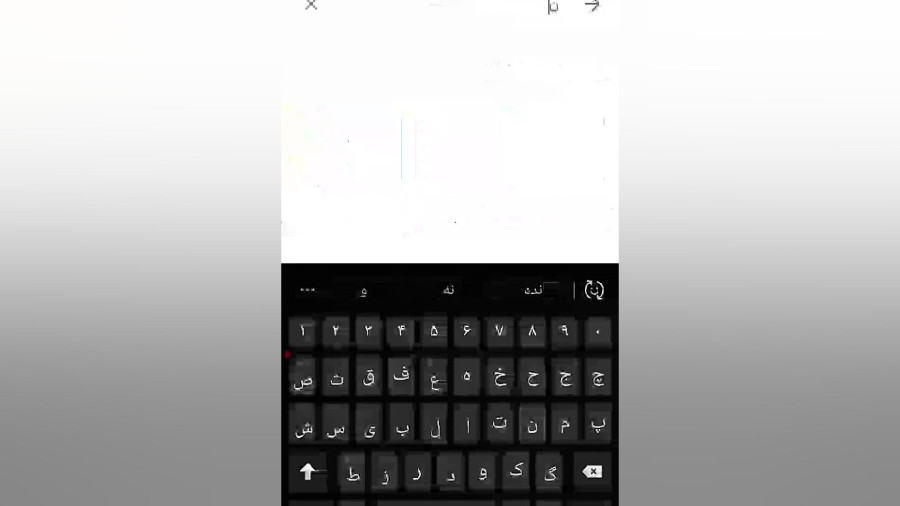This screenshot has width=900, height=506.
Task: Choose the suggestion 'و' in the suggestion bar
Action: (x=364, y=290)
